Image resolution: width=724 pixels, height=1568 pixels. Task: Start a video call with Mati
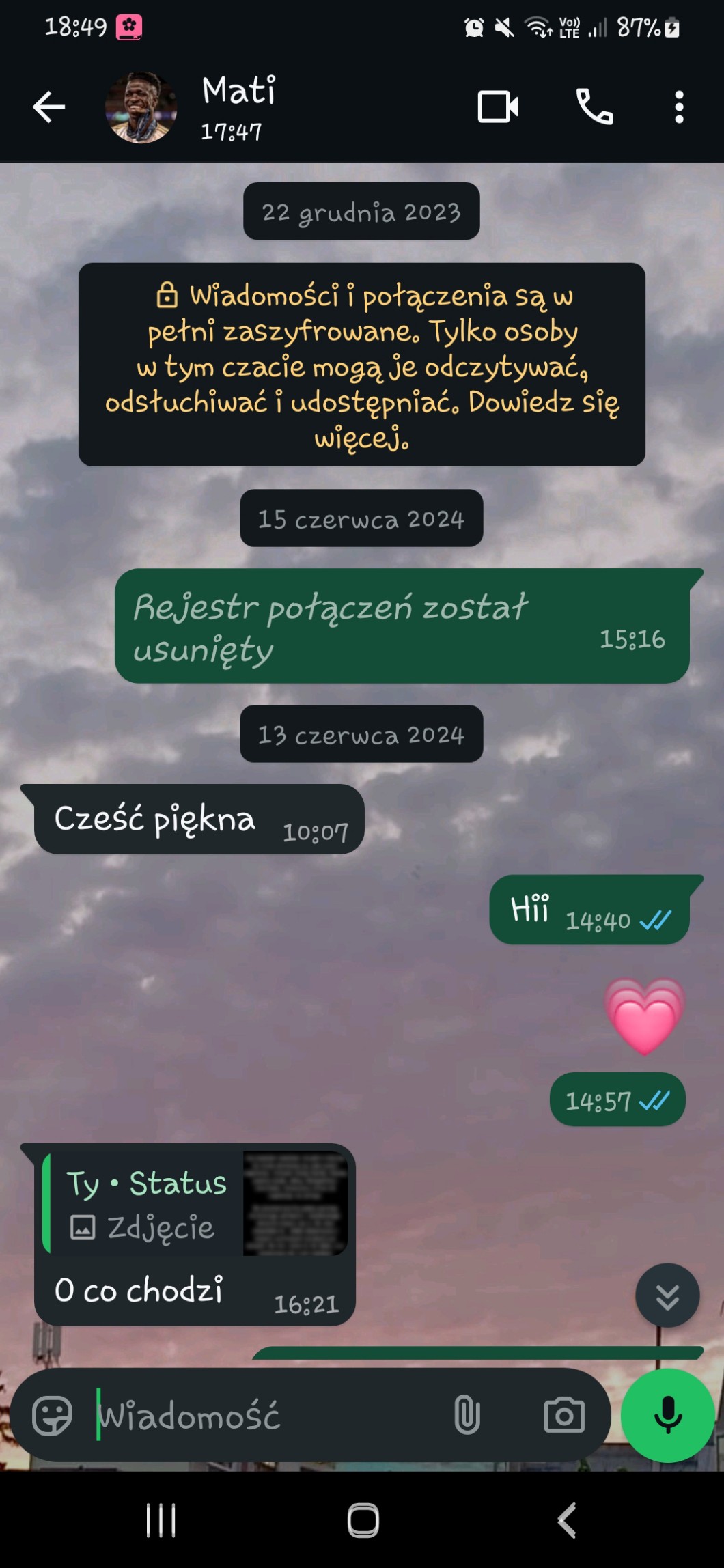click(497, 107)
